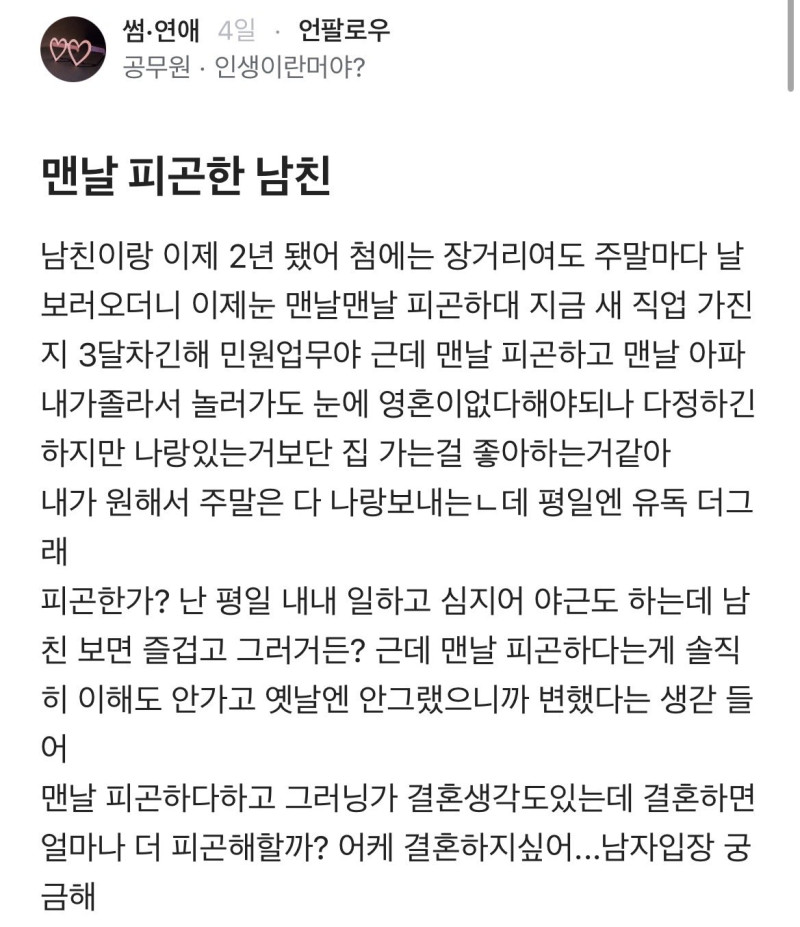
Task: Tap 언팔로우 to unfollow the author
Action: coord(344,30)
